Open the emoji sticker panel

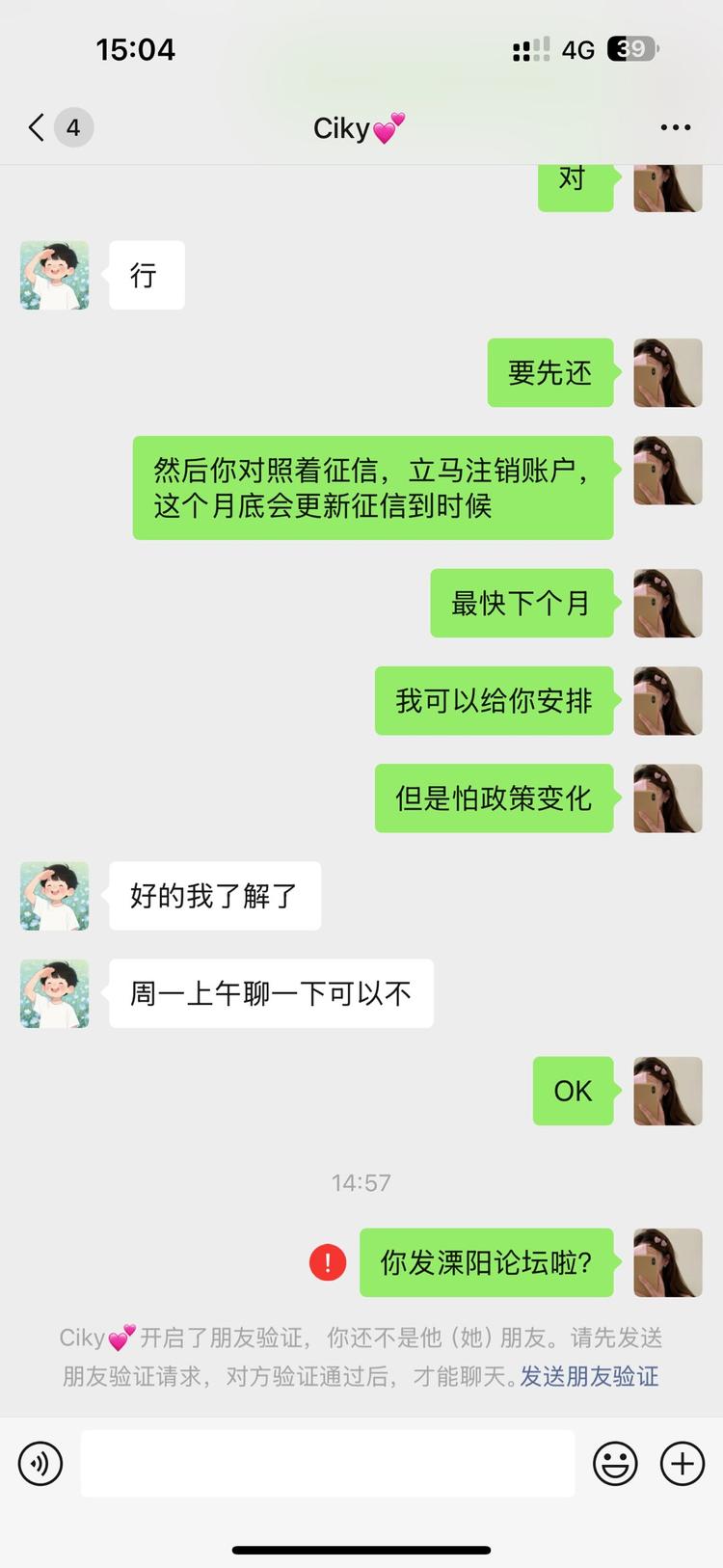[615, 1464]
